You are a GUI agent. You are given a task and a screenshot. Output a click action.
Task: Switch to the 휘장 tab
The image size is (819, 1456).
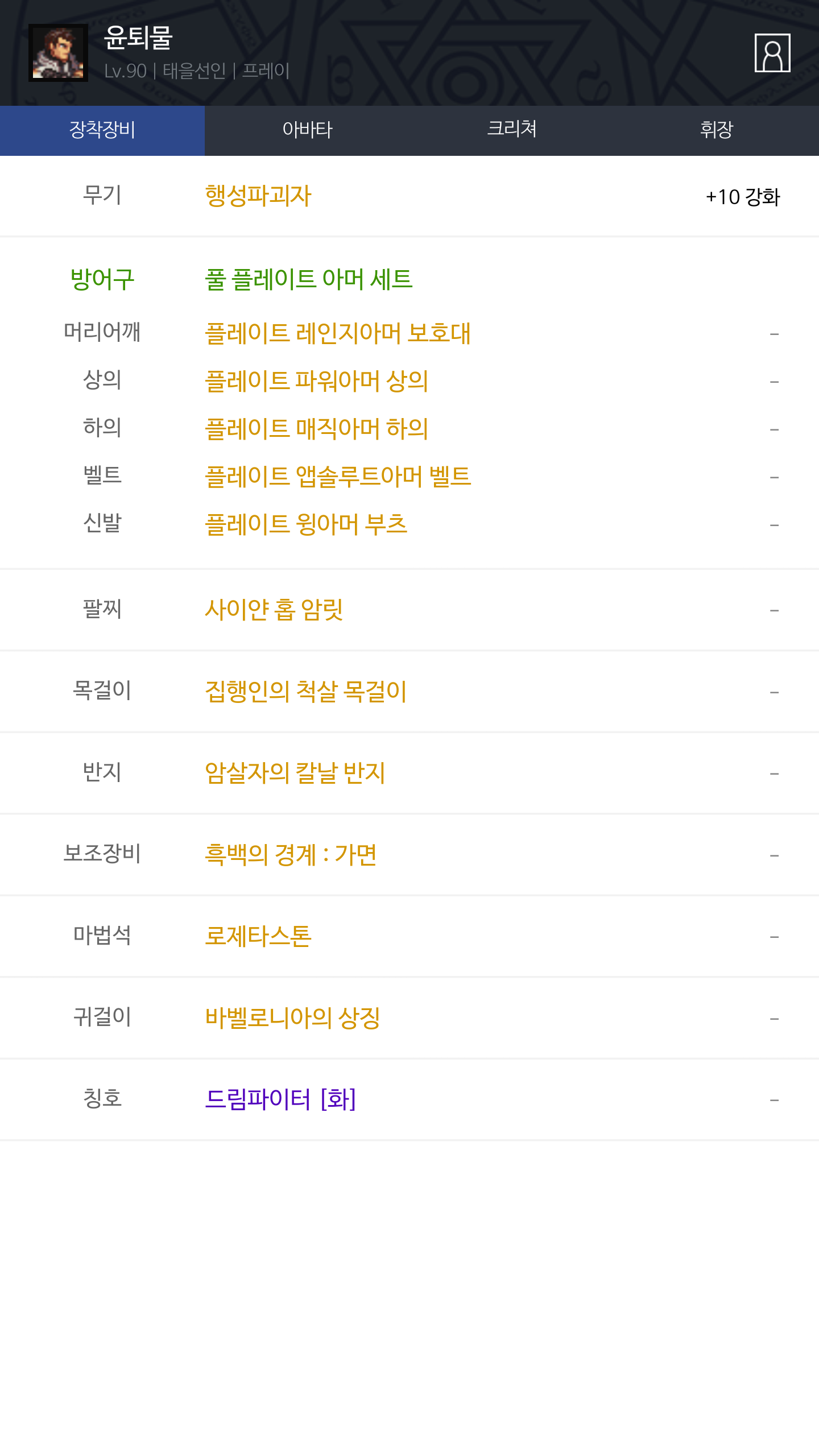[717, 130]
